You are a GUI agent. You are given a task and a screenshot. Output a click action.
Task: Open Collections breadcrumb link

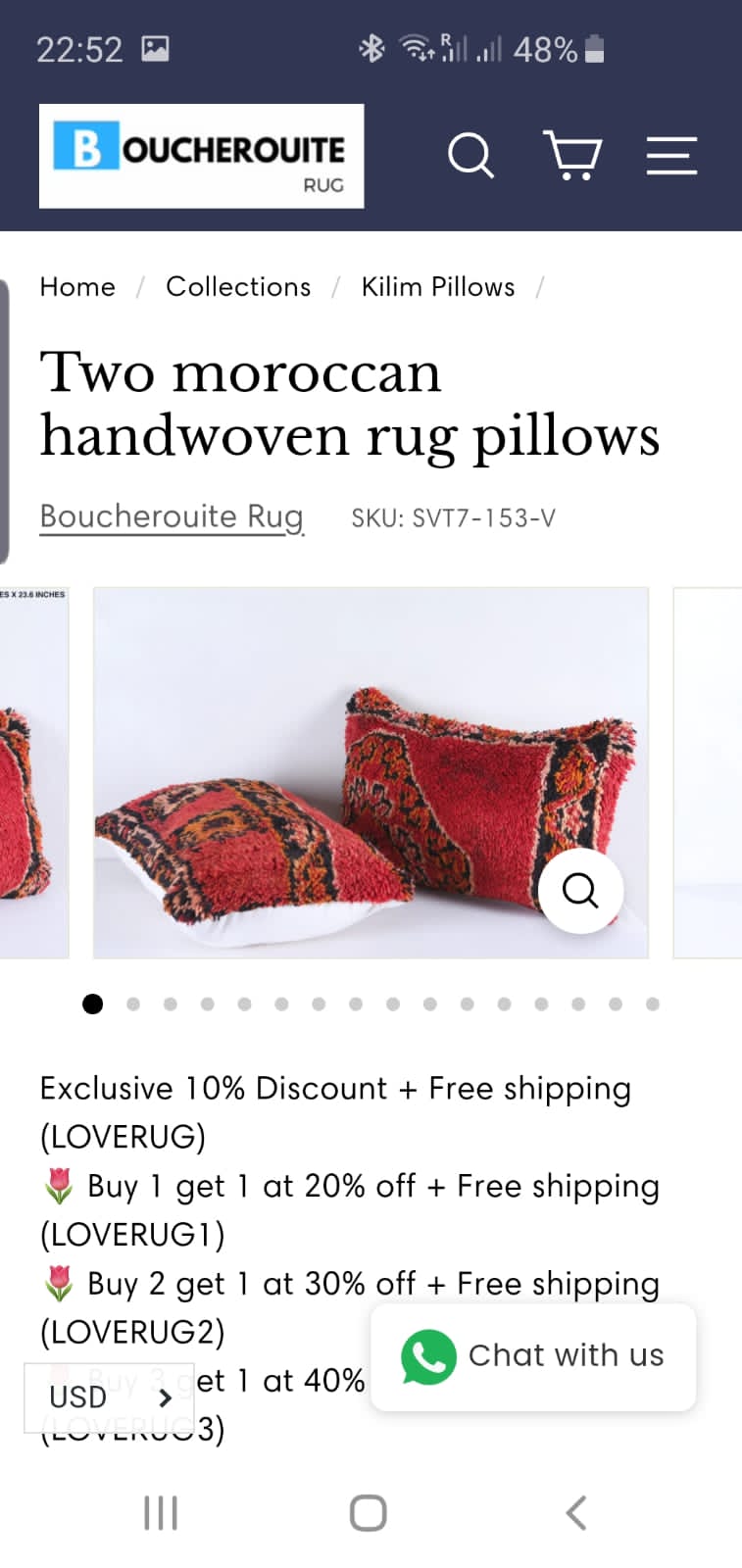click(x=238, y=286)
